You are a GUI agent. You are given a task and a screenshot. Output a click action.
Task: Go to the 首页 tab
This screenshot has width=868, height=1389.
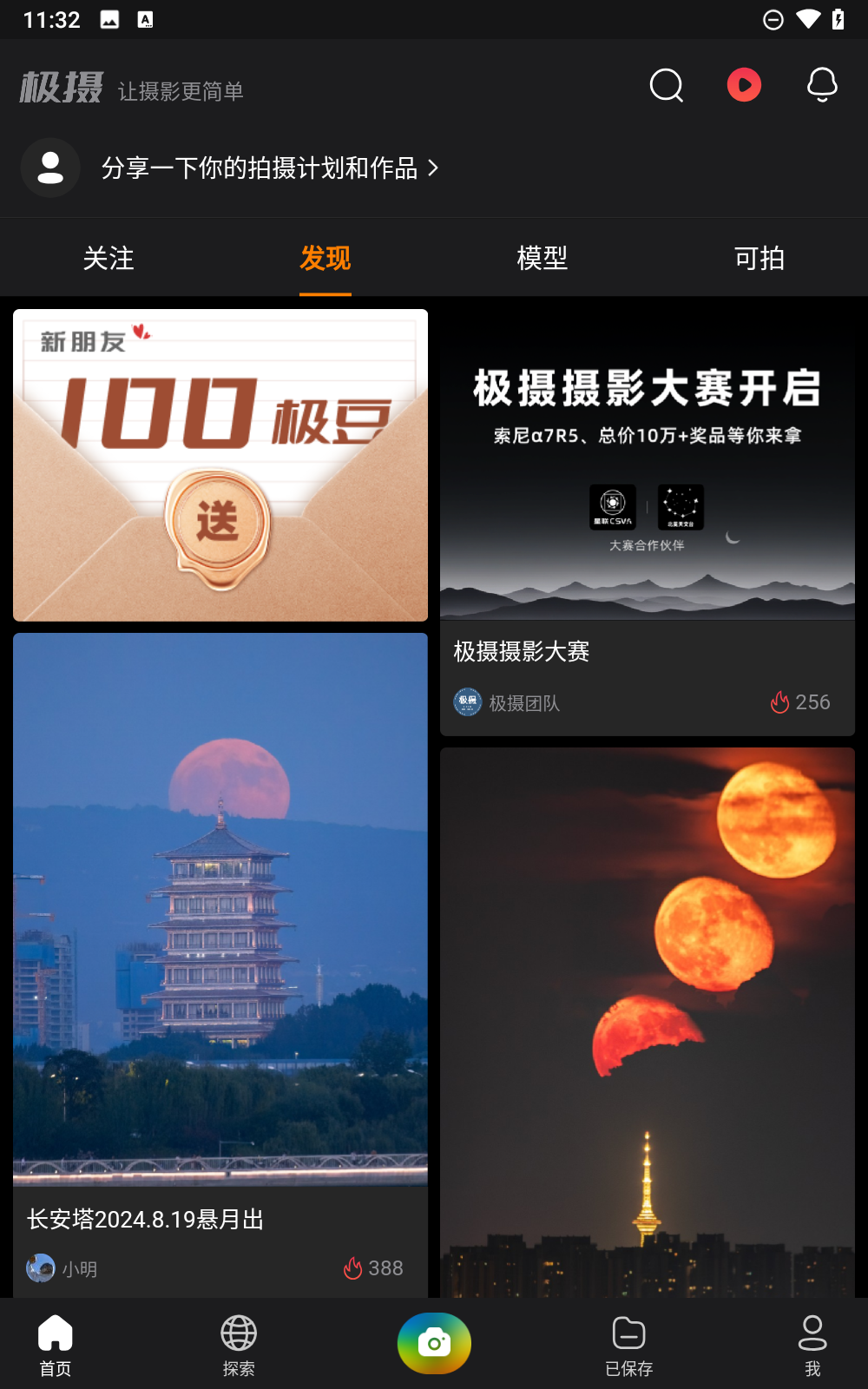pyautogui.click(x=56, y=1345)
